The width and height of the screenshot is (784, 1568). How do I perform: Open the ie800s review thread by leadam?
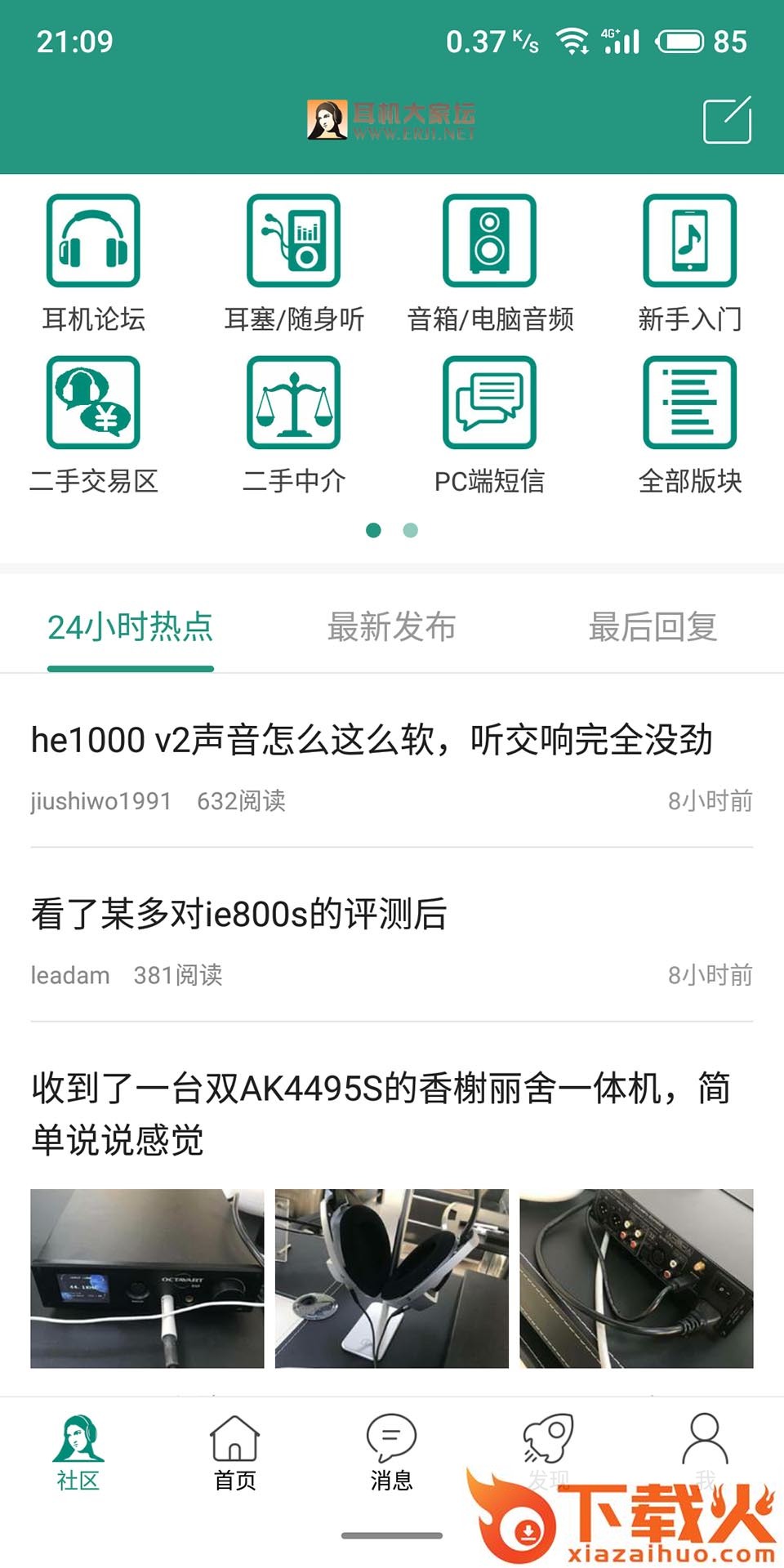click(x=239, y=914)
